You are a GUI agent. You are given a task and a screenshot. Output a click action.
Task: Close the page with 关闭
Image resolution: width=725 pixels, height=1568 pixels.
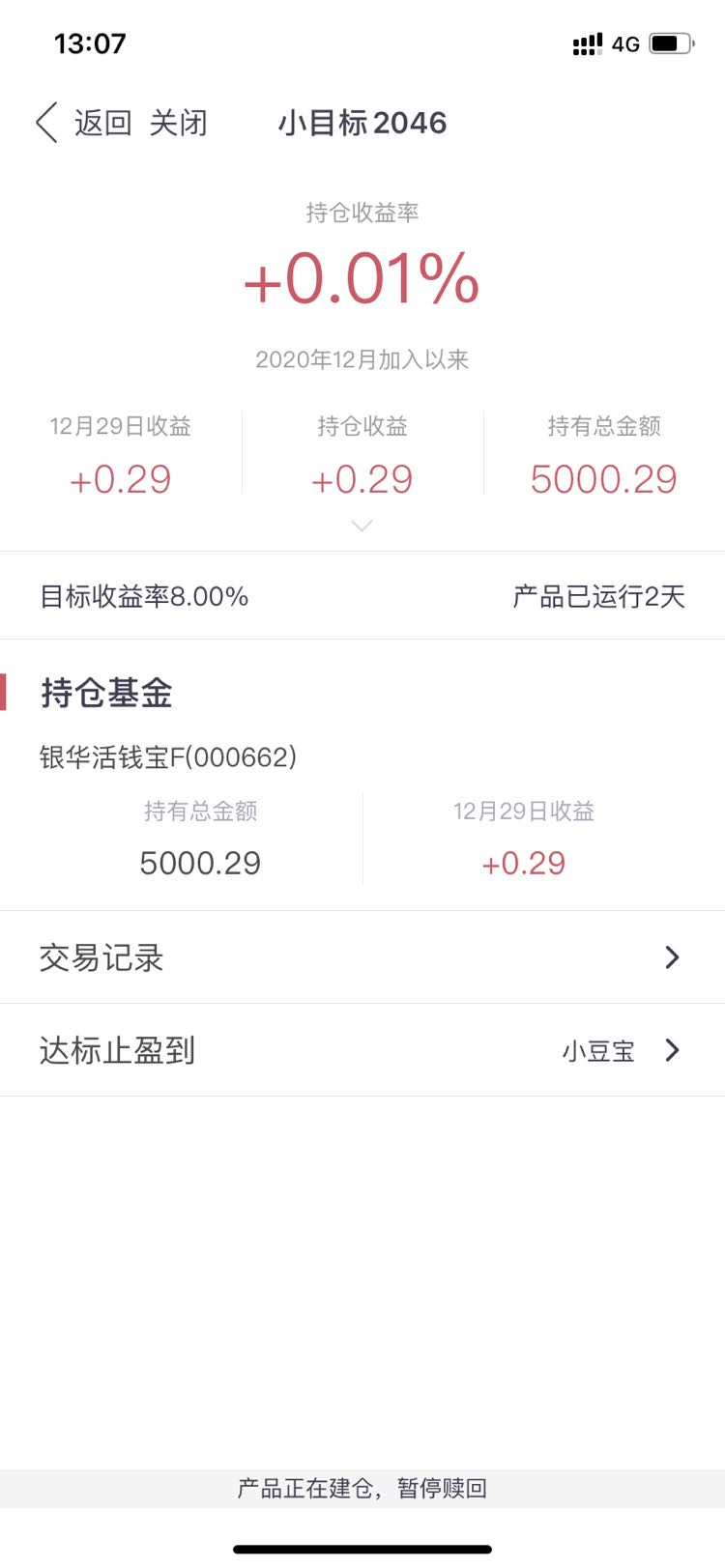click(179, 123)
